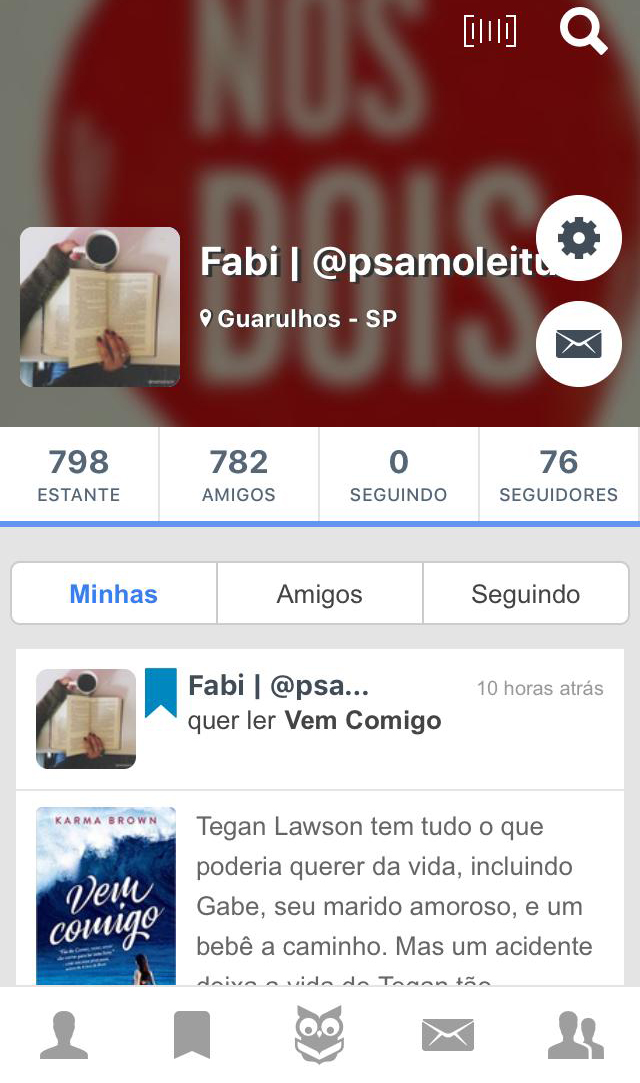This screenshot has width=640, height=1083.
Task: View the 798 Estante shelf
Action: pyautogui.click(x=79, y=475)
